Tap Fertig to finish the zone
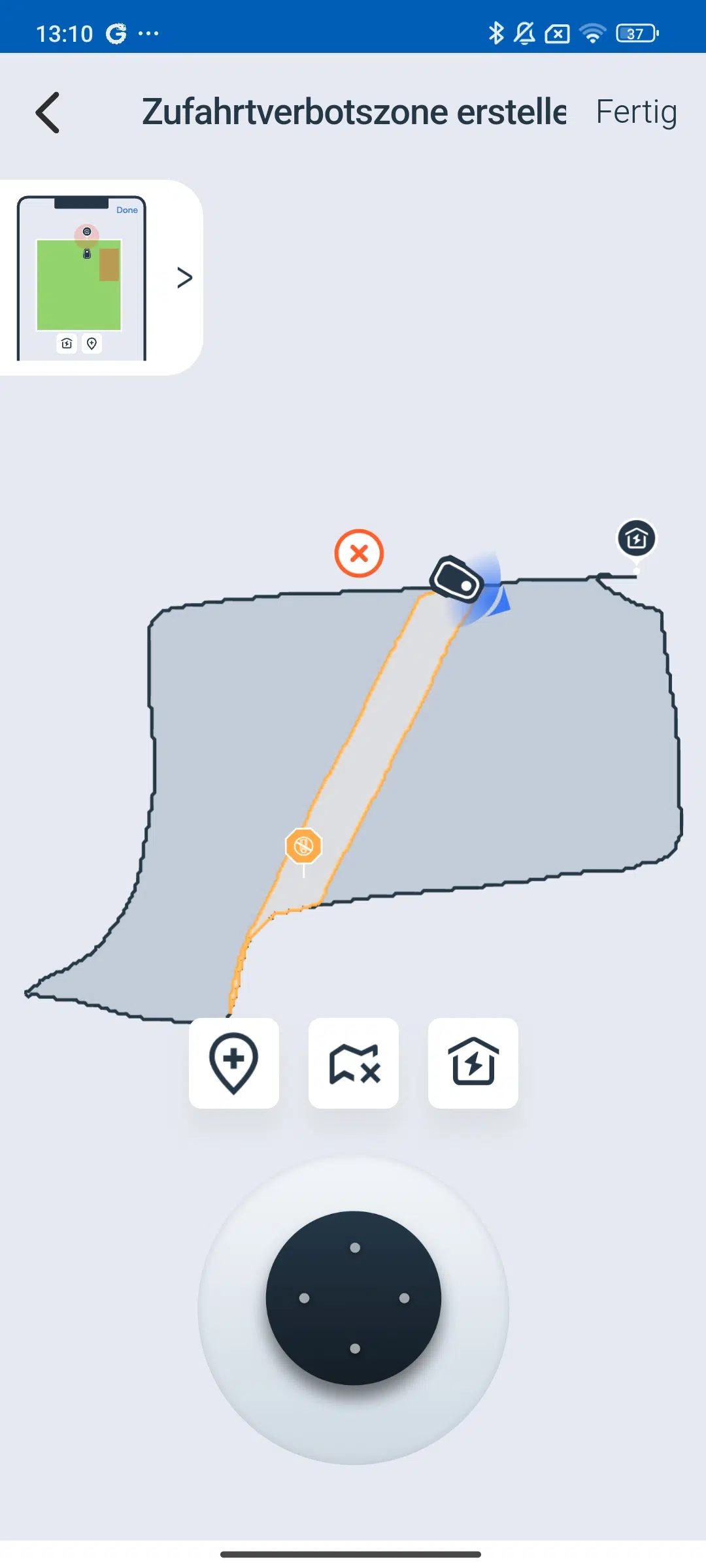Screen dimensions: 706x1568 (636, 112)
